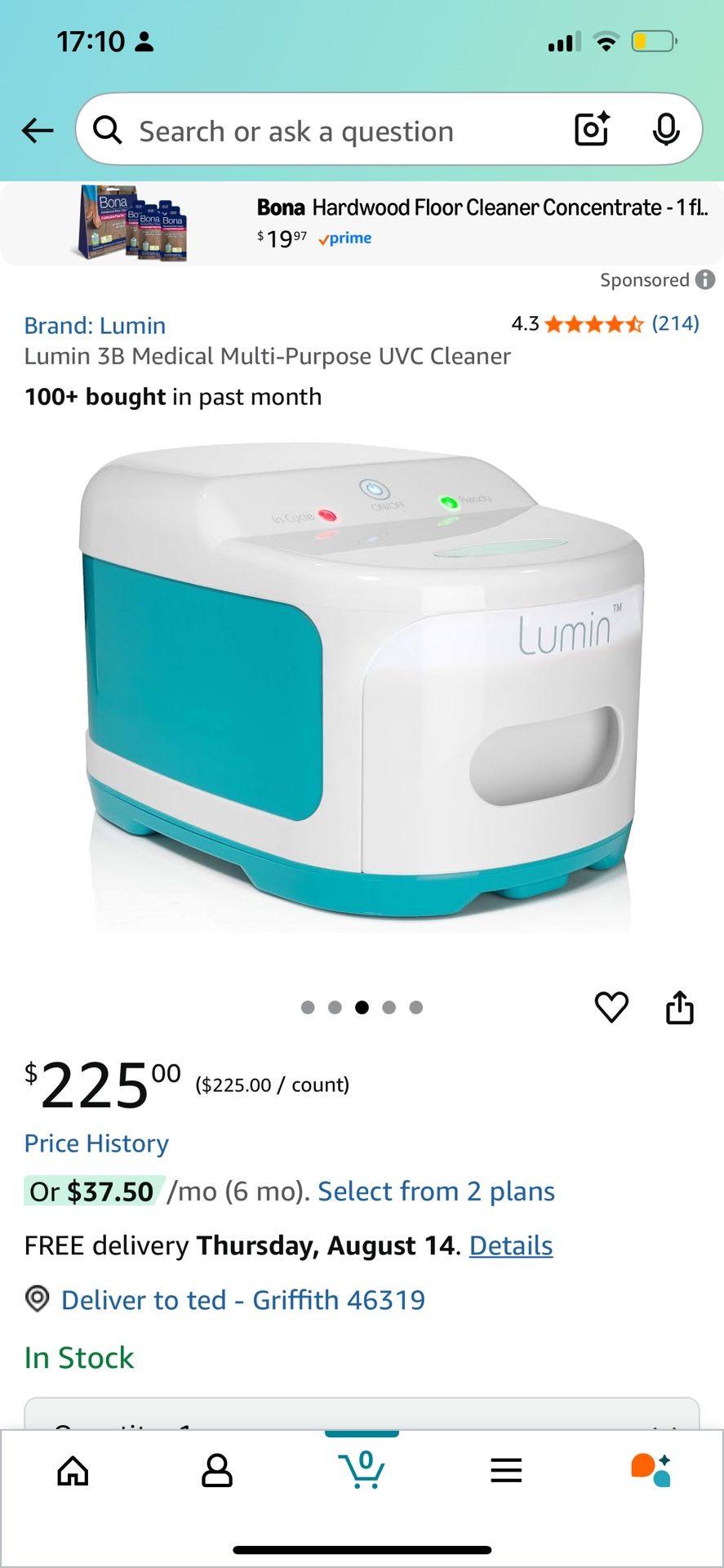Tap the Sponsored info icon
The width and height of the screenshot is (724, 1568).
[705, 280]
